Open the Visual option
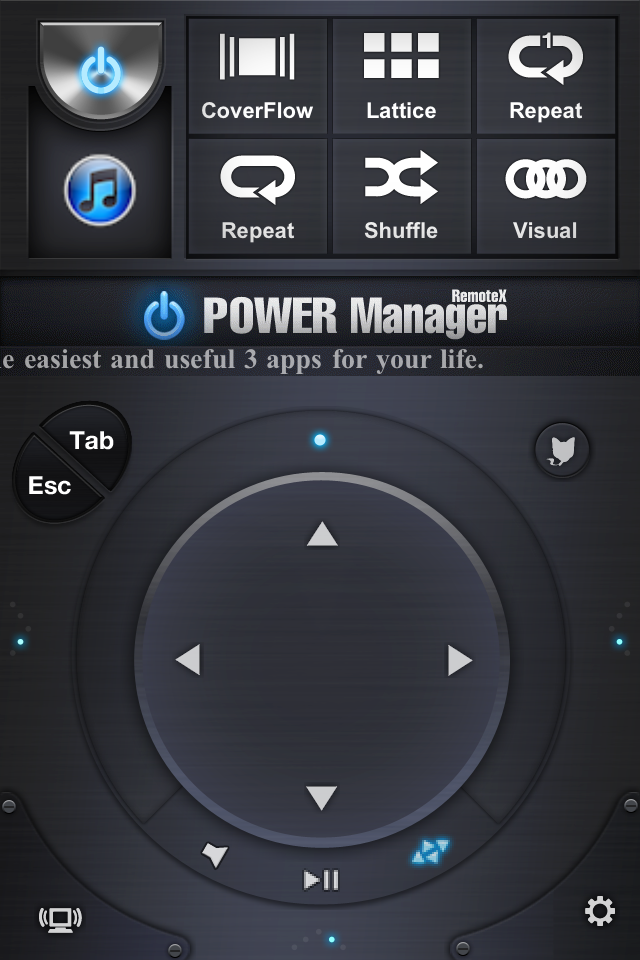The width and height of the screenshot is (640, 960). point(545,196)
